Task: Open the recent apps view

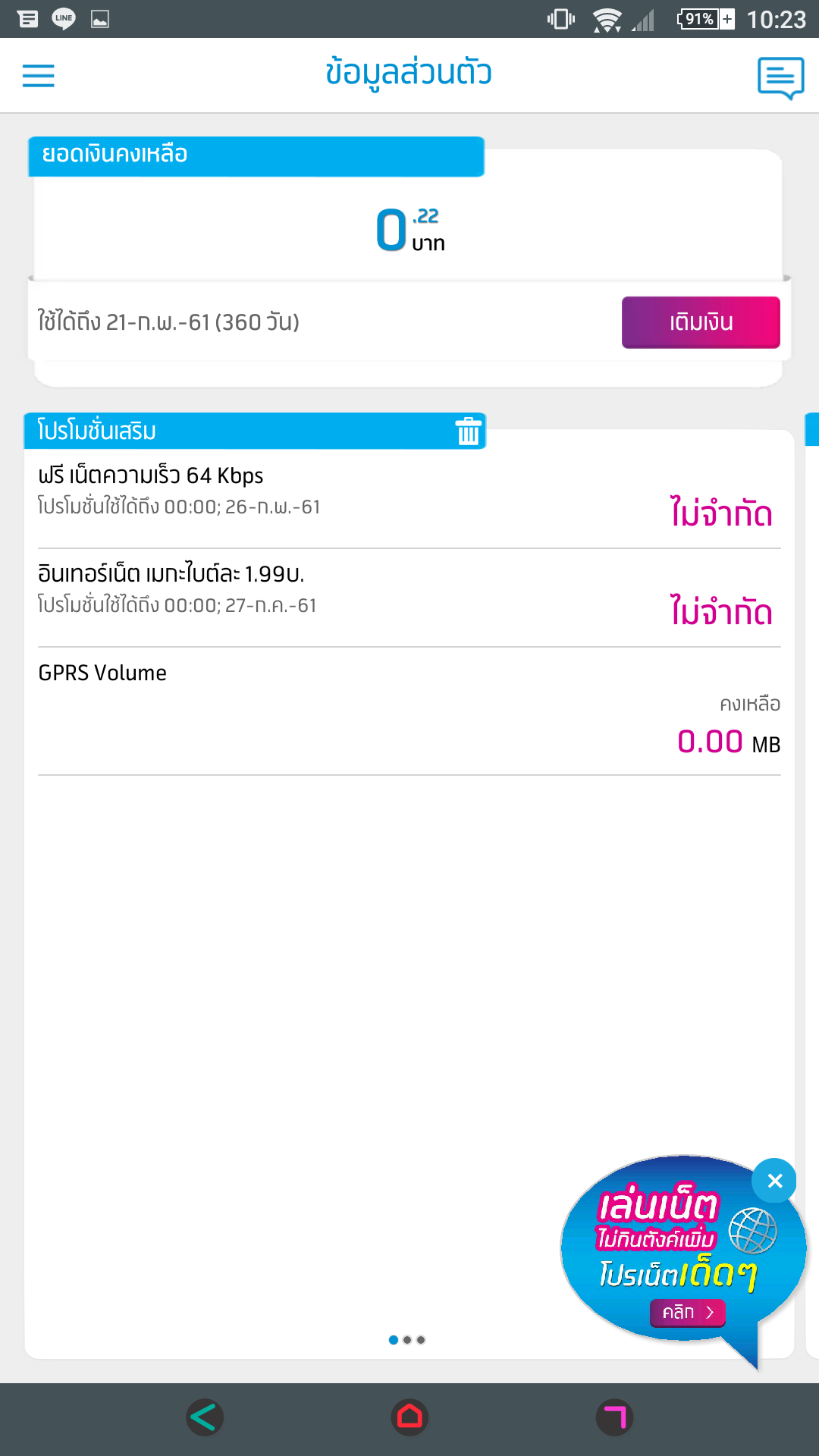Action: click(x=614, y=1417)
